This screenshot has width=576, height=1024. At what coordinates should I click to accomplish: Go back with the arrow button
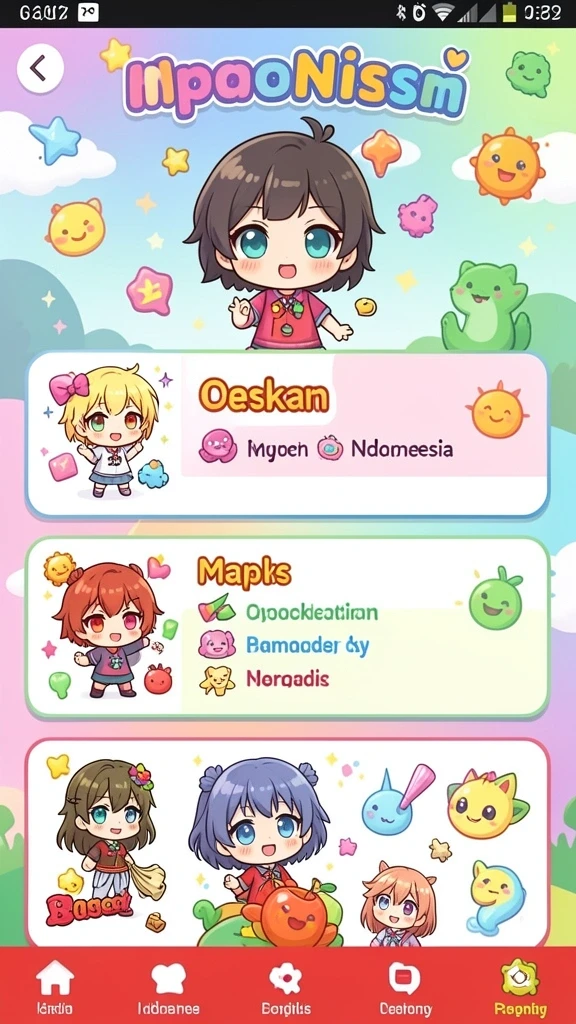tap(40, 68)
